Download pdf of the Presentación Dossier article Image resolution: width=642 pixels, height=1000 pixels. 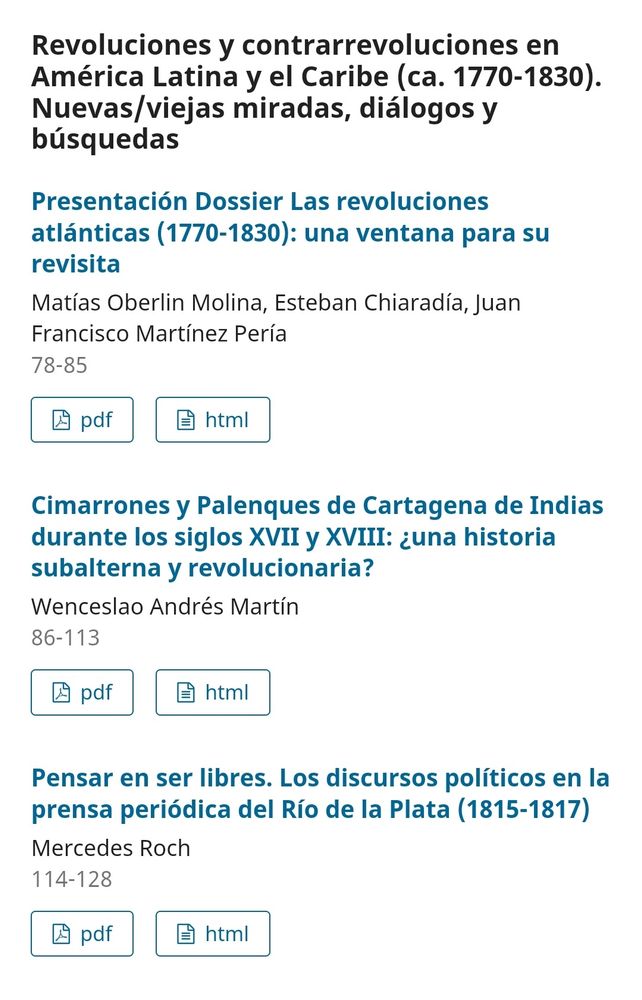click(x=82, y=420)
